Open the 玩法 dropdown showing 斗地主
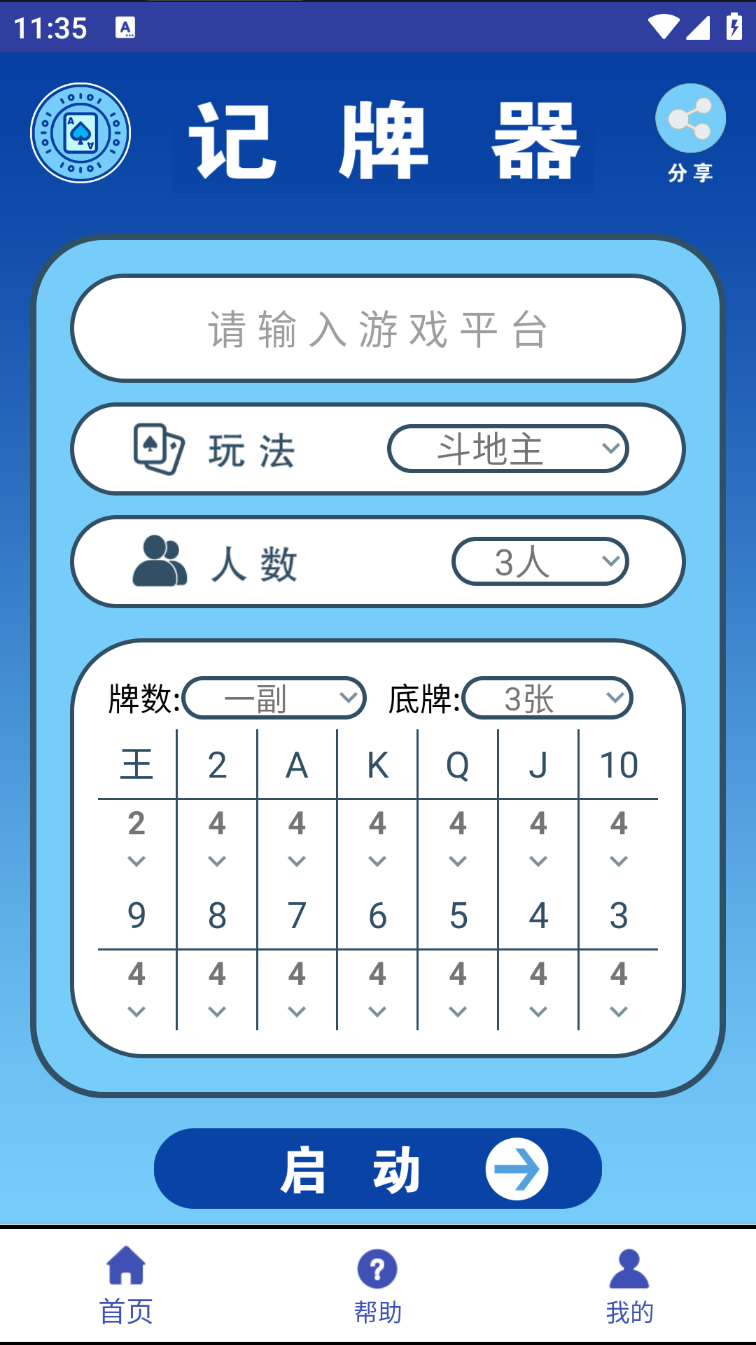The width and height of the screenshot is (756, 1345). click(507, 449)
